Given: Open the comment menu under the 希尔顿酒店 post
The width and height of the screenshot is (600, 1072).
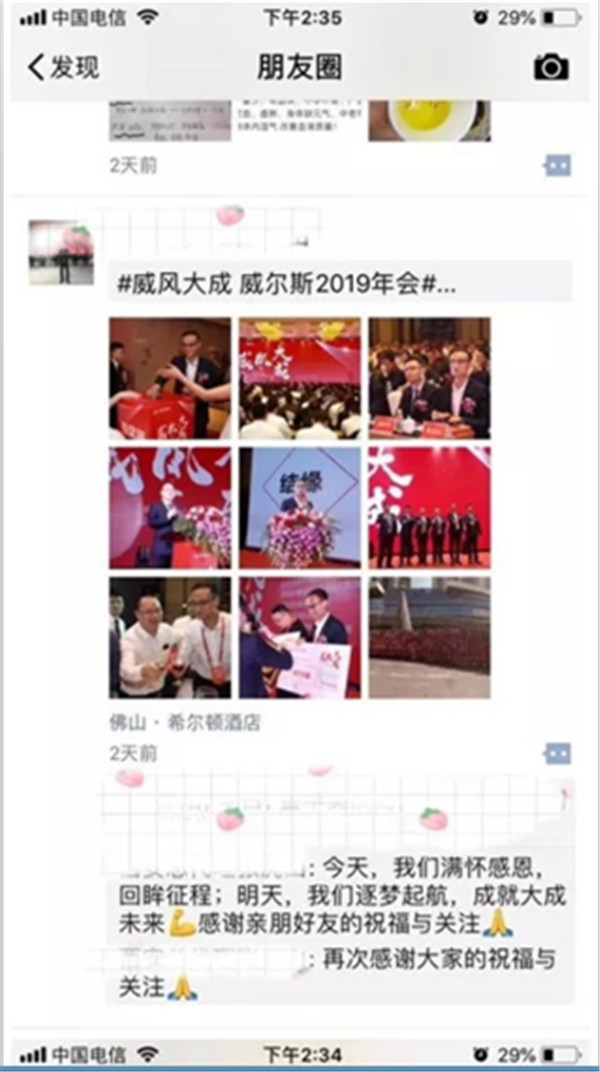Looking at the screenshot, I should [557, 753].
